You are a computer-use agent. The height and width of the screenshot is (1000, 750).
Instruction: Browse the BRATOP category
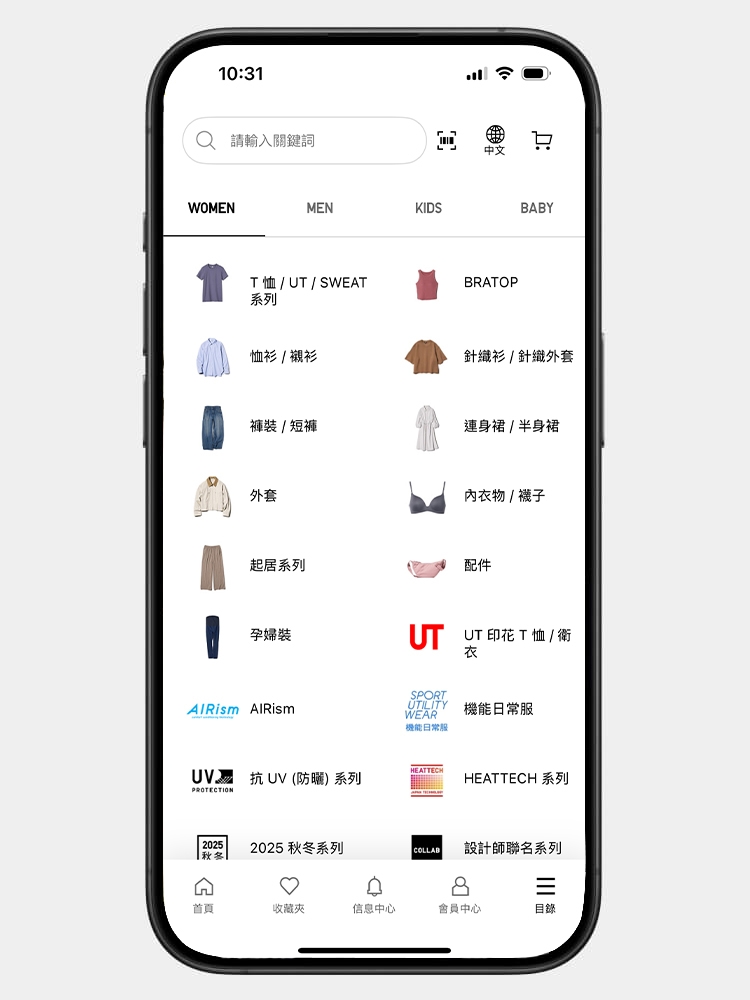coord(490,283)
